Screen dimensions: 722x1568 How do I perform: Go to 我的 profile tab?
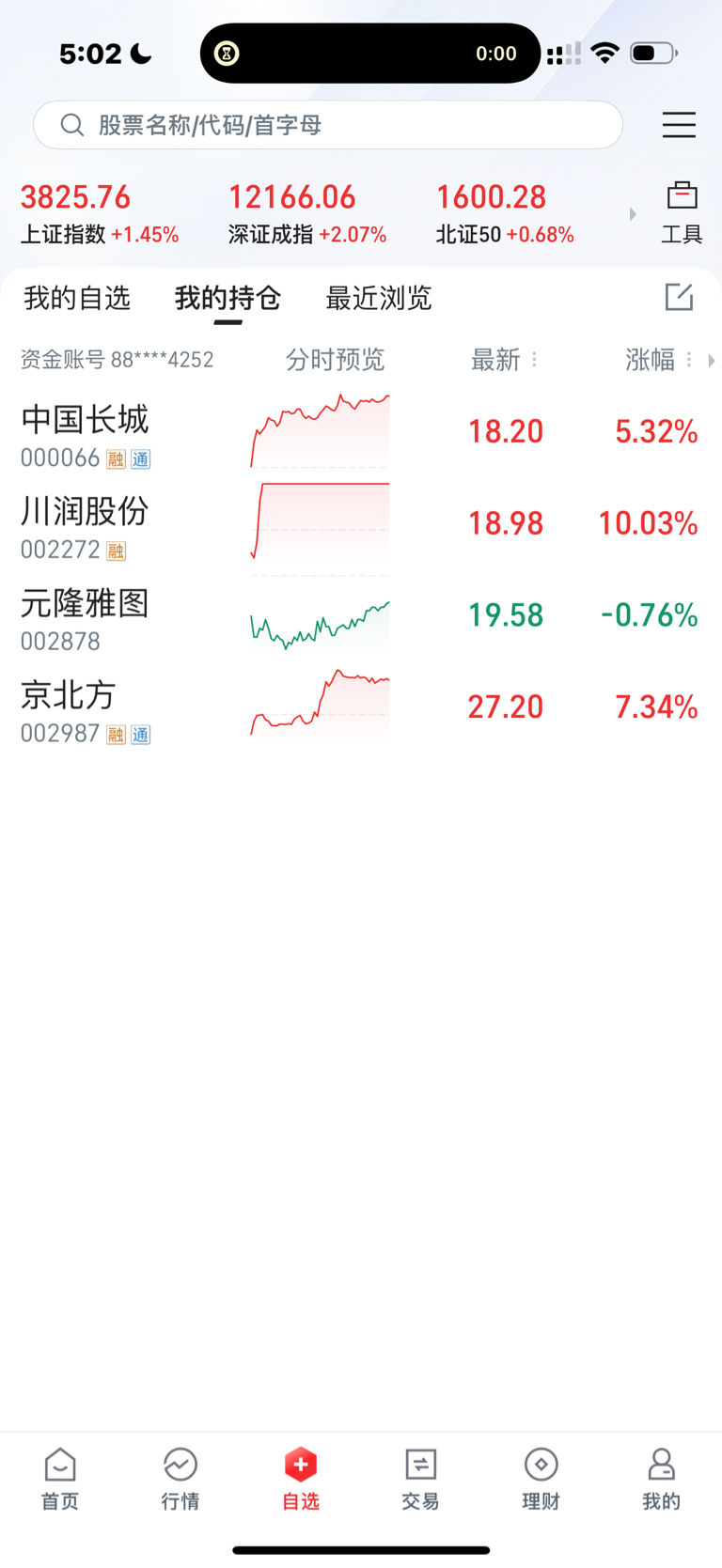click(x=662, y=1479)
